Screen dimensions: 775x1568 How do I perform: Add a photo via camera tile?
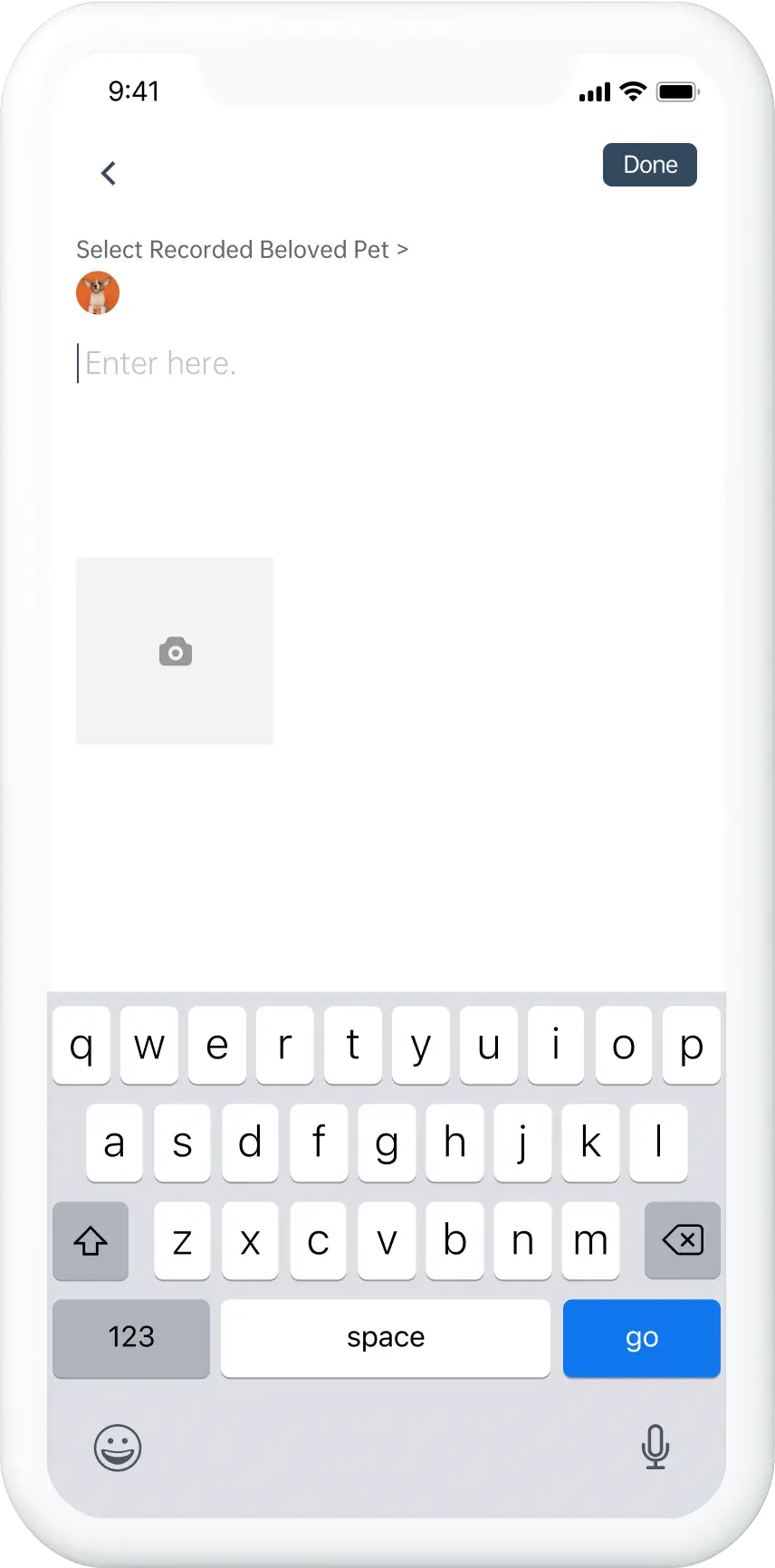pyautogui.click(x=175, y=651)
